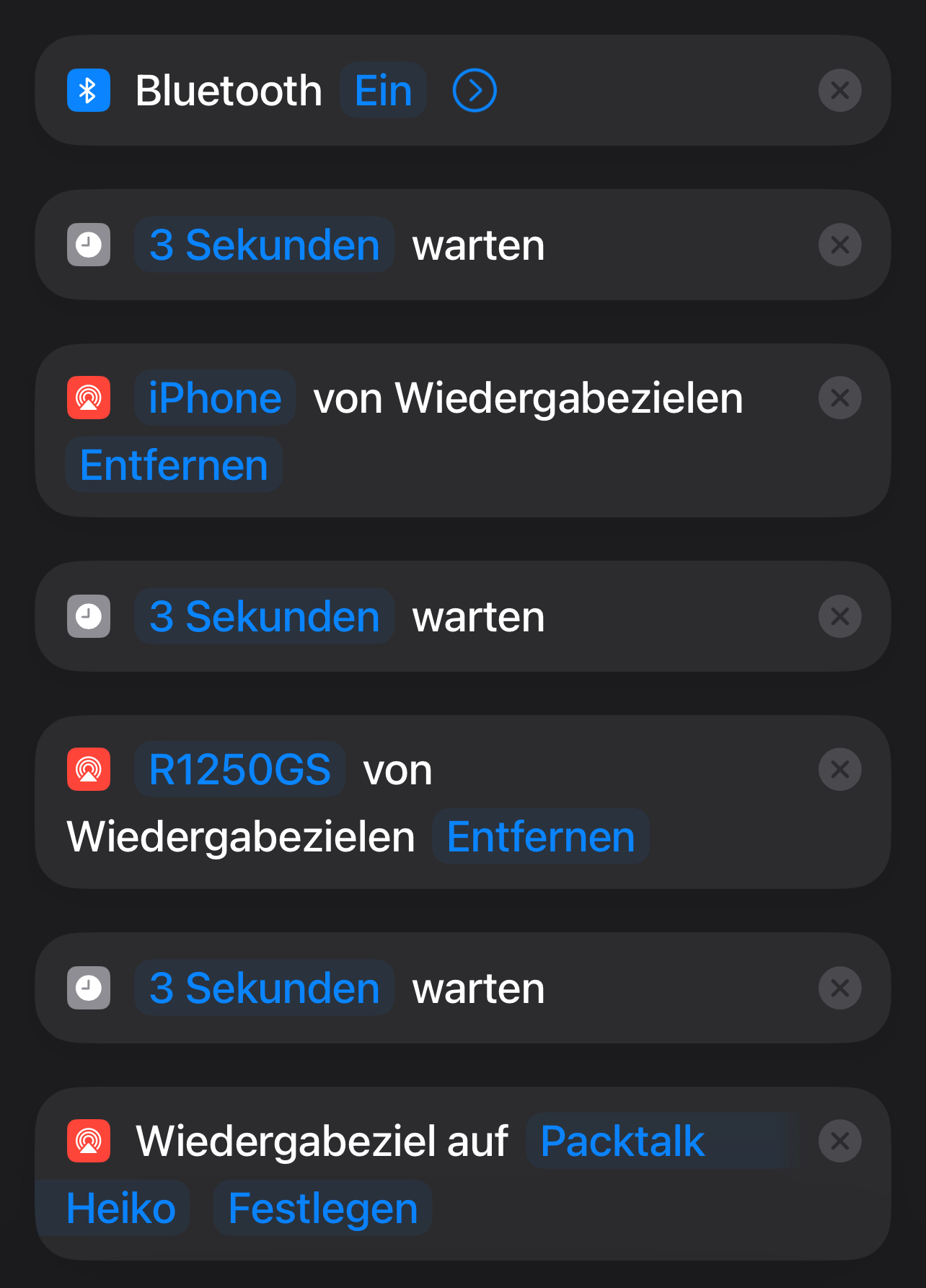Screen dimensions: 926x1288
Task: Expand the Bluetooth action's details arrow
Action: tap(475, 91)
